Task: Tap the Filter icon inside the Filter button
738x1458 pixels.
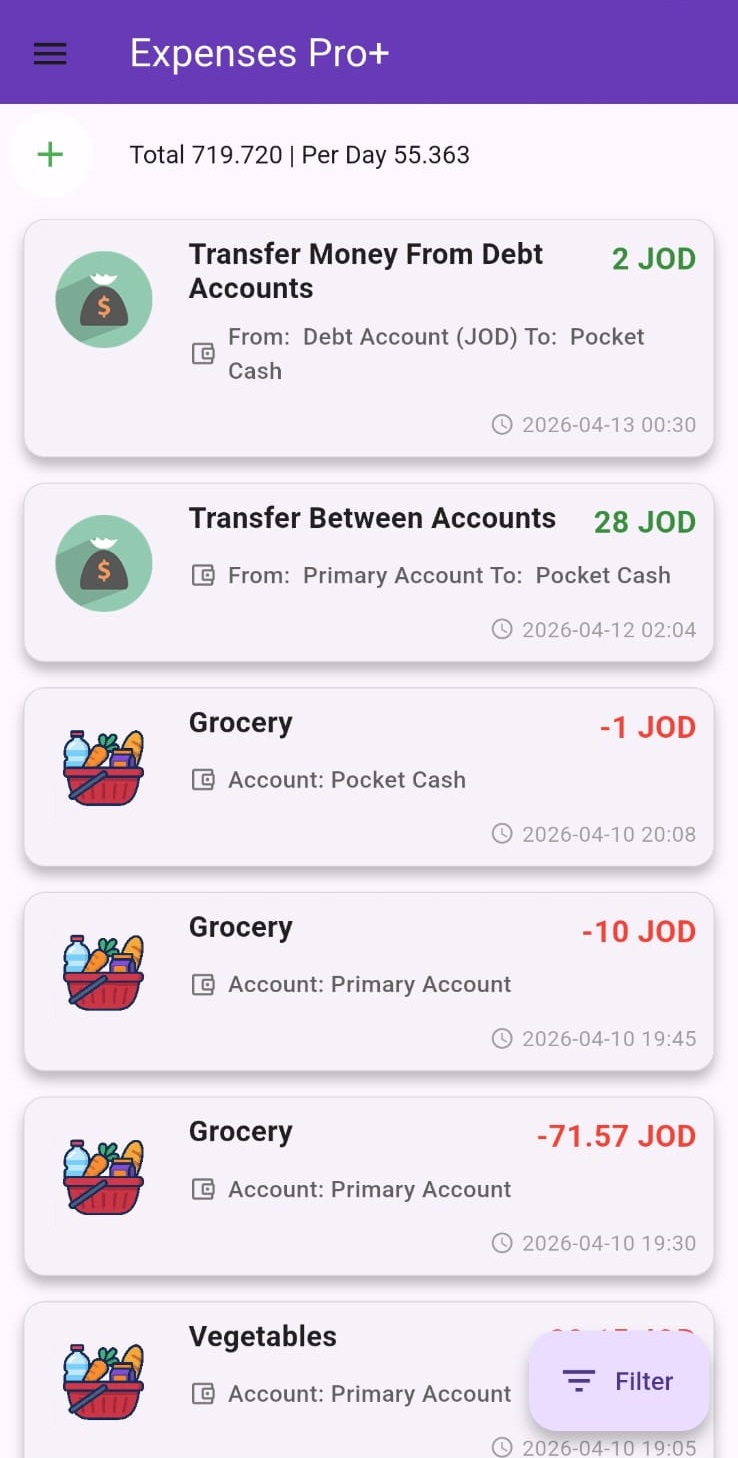Action: pyautogui.click(x=578, y=1381)
